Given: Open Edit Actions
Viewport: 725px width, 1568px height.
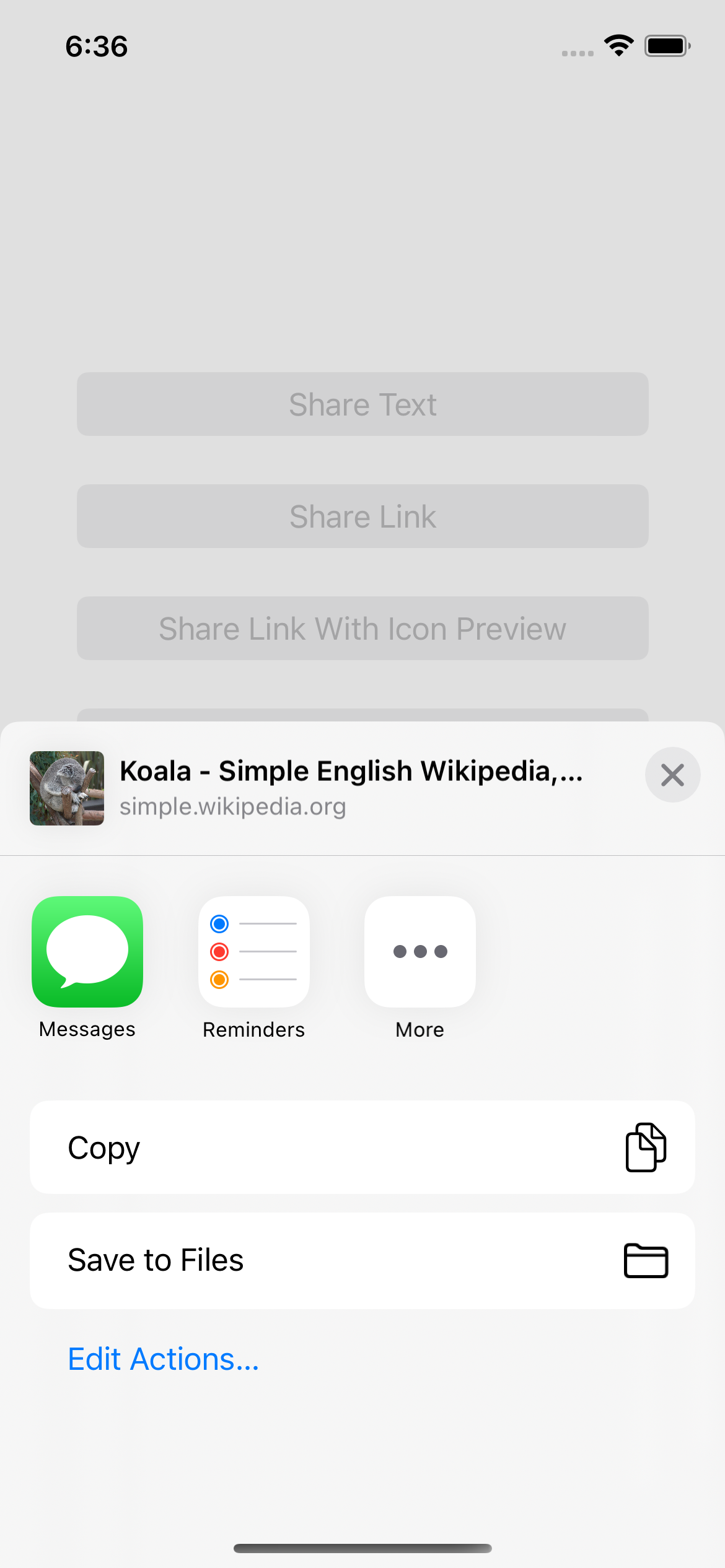Looking at the screenshot, I should (x=163, y=1359).
